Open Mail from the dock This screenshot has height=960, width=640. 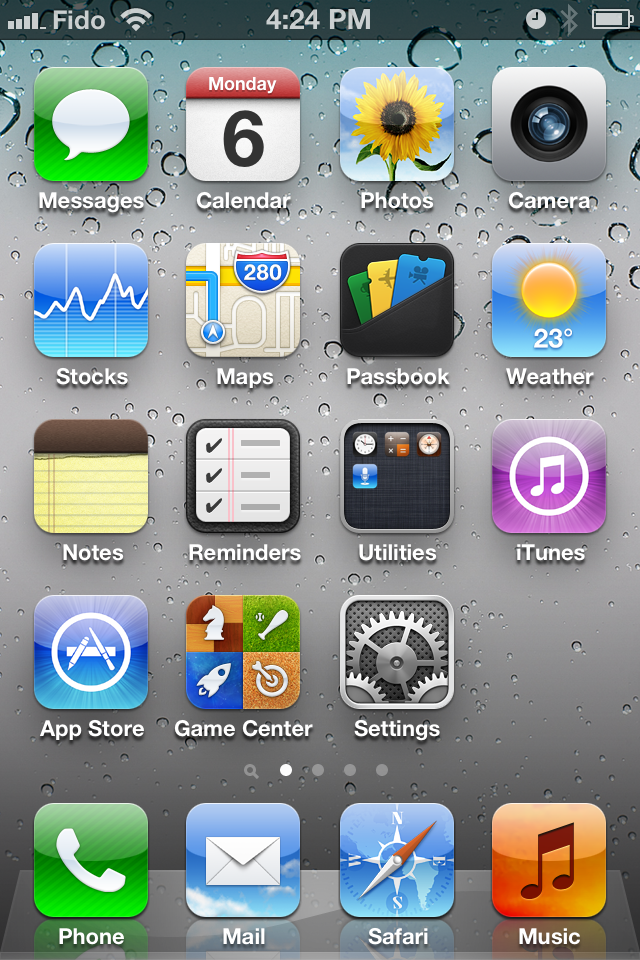click(243, 860)
